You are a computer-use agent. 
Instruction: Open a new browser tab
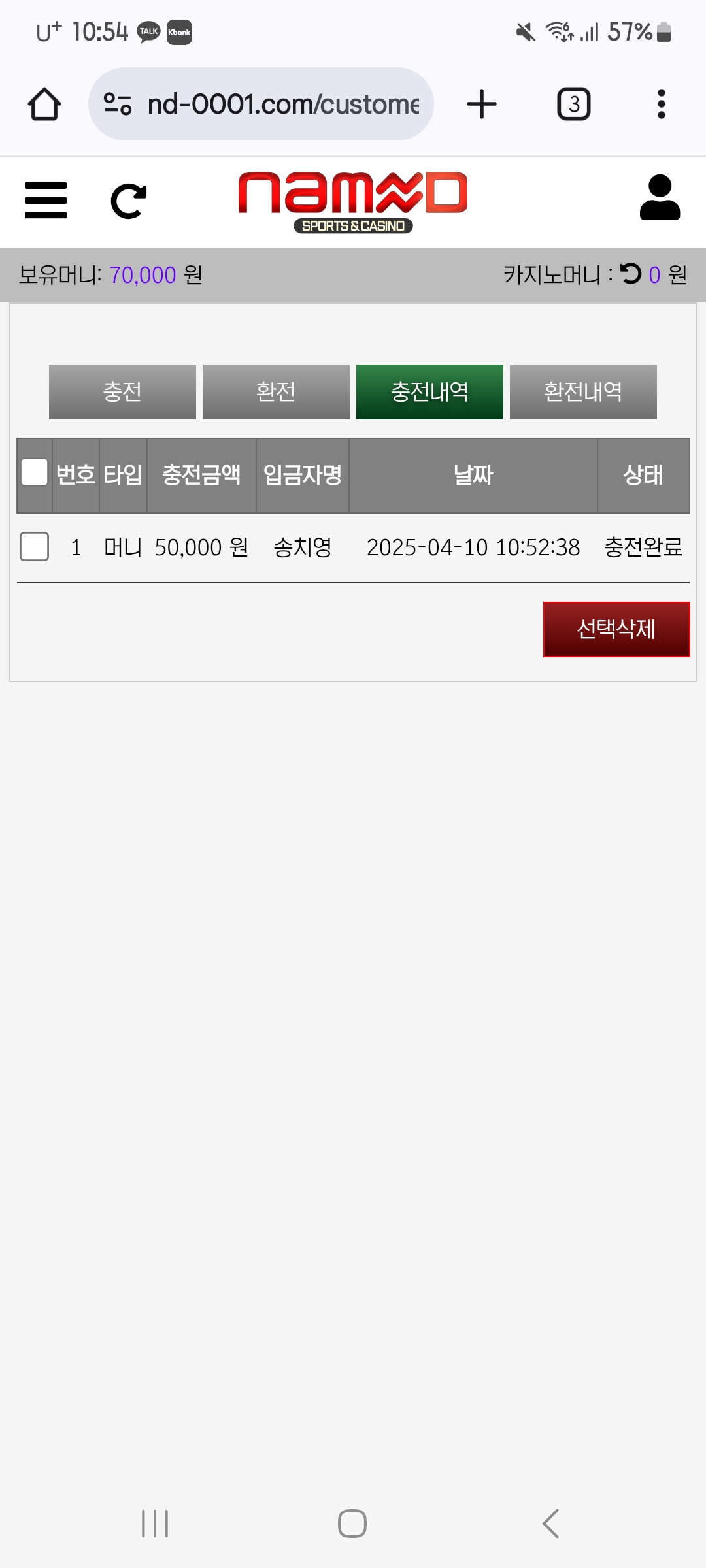click(482, 105)
